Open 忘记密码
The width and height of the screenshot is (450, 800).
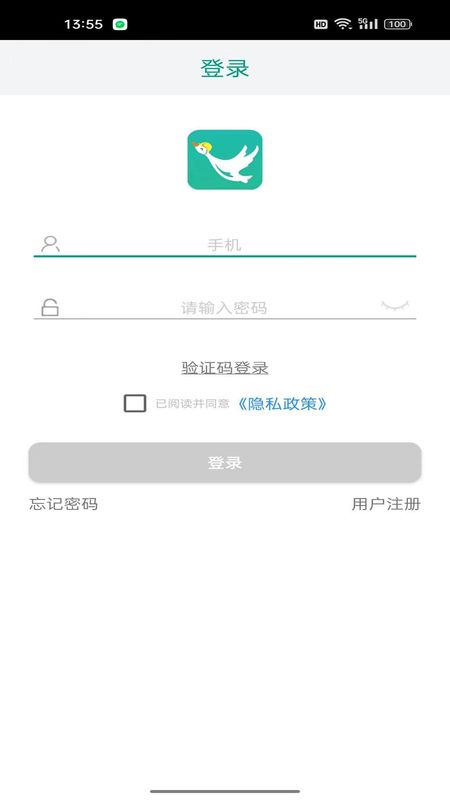[x=63, y=504]
